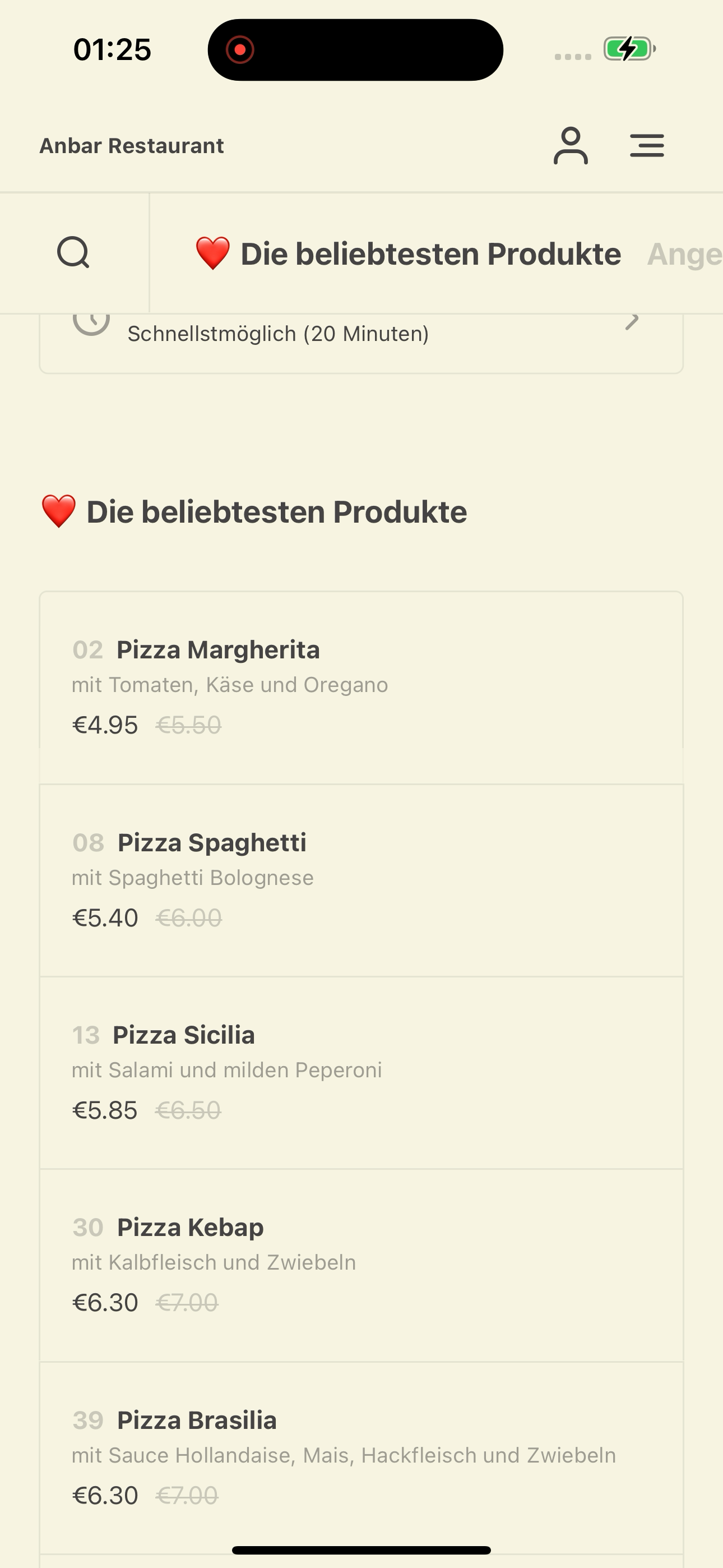The width and height of the screenshot is (723, 1568).
Task: Select Pizza Margherita
Action: [361, 687]
